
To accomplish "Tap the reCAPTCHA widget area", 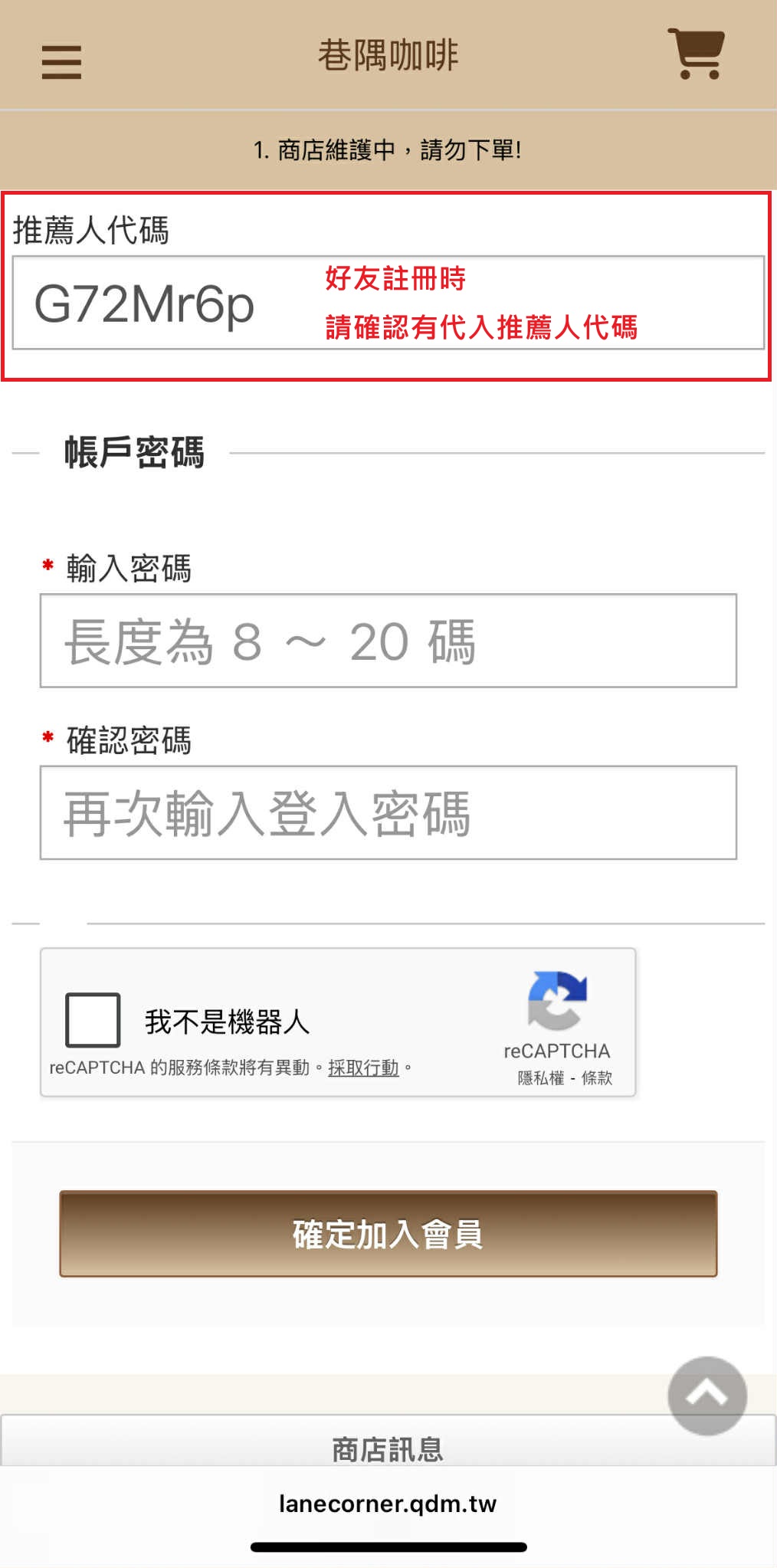I will click(x=337, y=1027).
